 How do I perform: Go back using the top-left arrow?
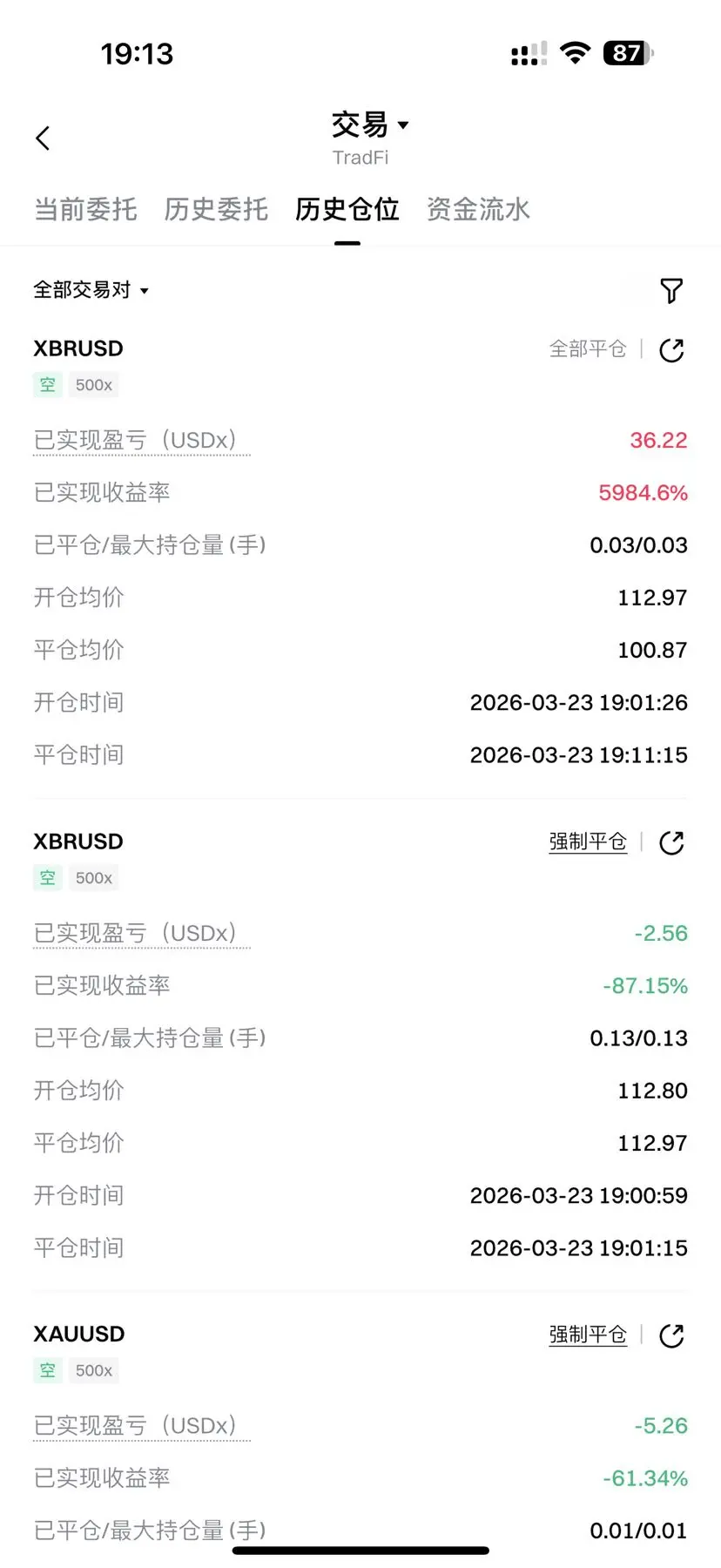[43, 138]
